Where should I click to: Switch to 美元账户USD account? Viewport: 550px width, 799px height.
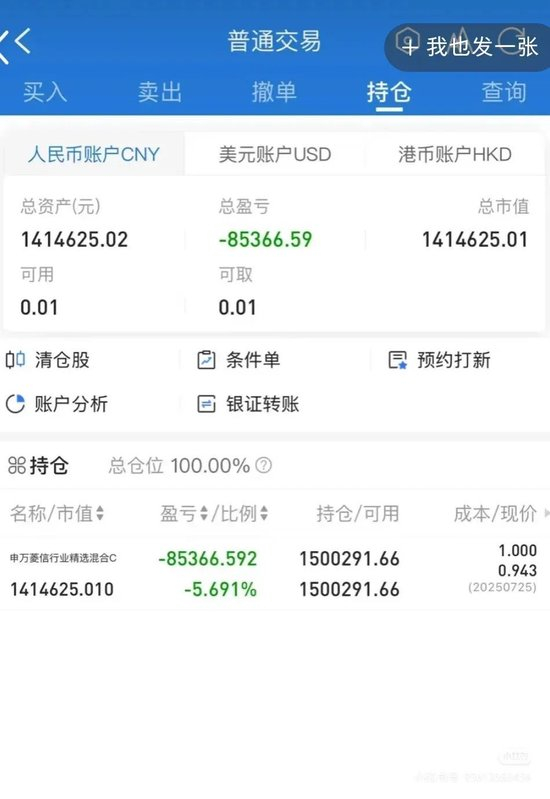click(x=275, y=154)
